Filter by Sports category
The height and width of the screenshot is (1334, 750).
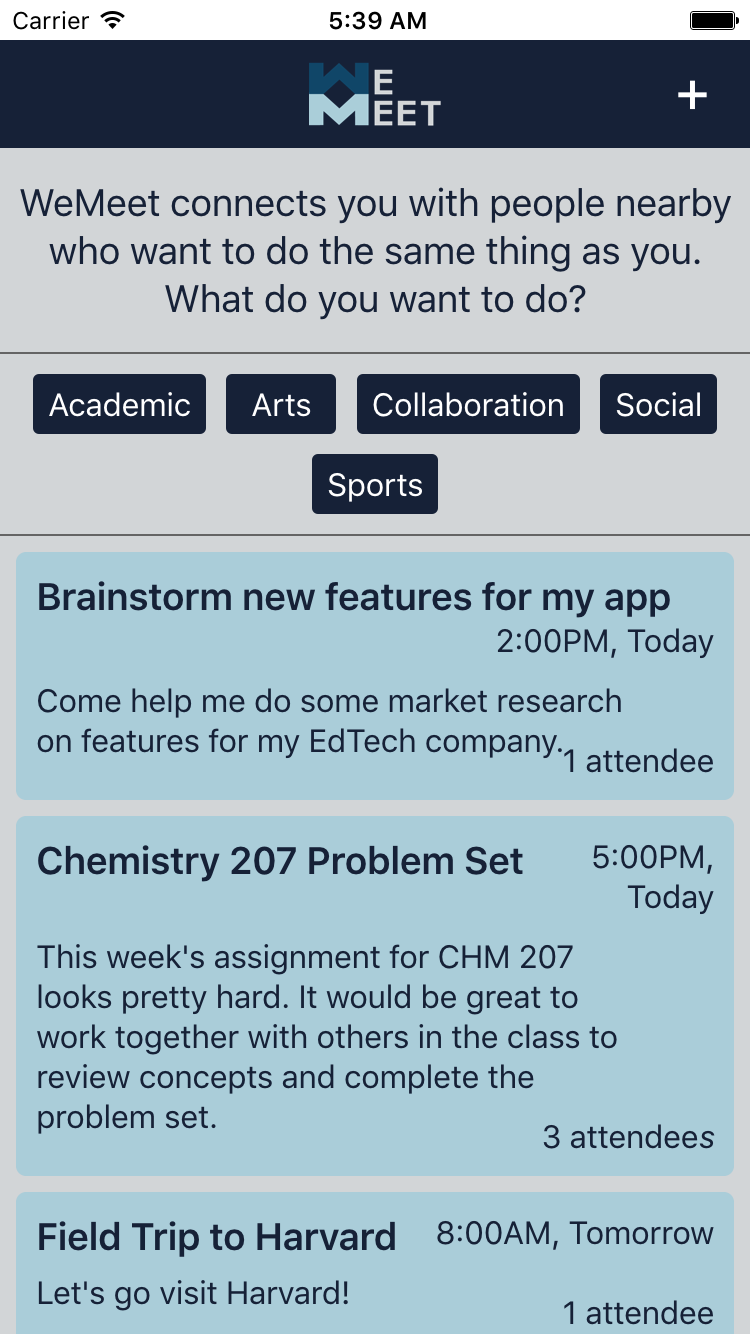[375, 485]
